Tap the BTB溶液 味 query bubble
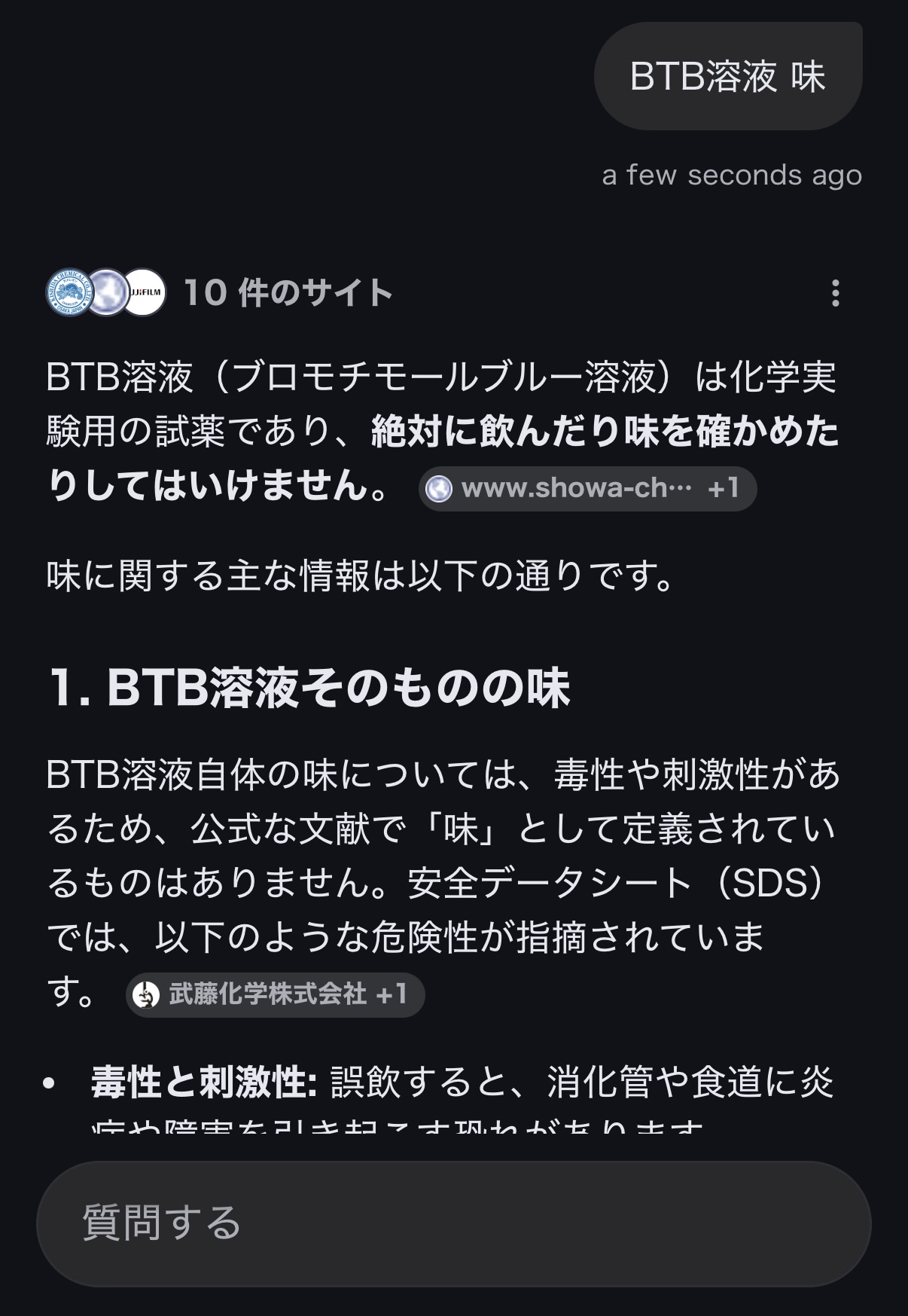This screenshot has height=1316, width=908. [727, 76]
